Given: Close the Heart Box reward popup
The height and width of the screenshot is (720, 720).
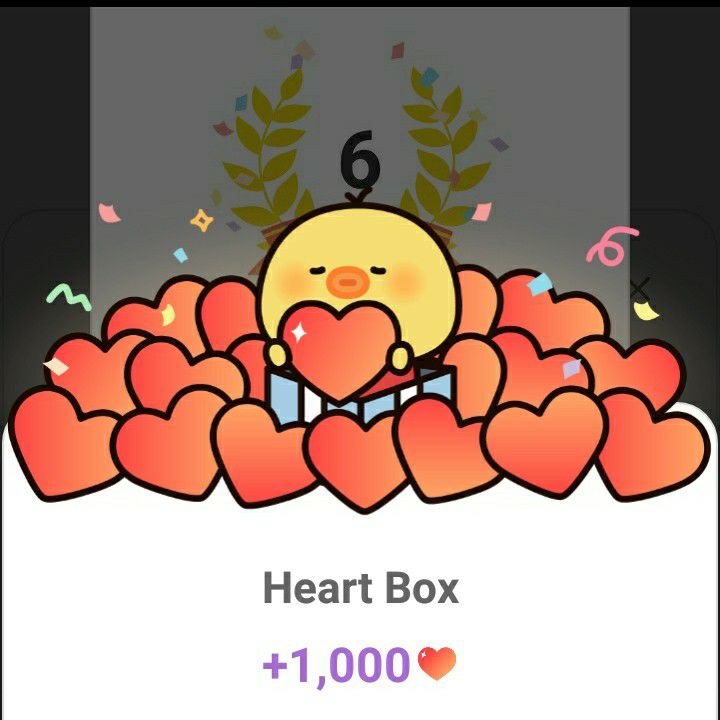Looking at the screenshot, I should click(639, 290).
